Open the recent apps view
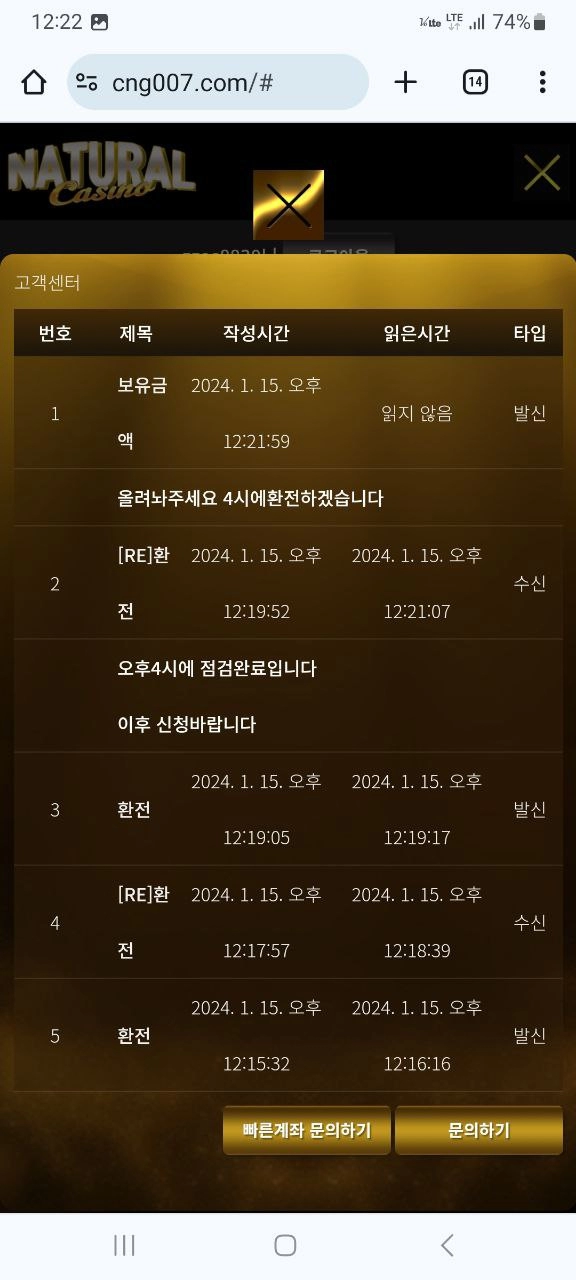576x1280 pixels. tap(124, 1245)
